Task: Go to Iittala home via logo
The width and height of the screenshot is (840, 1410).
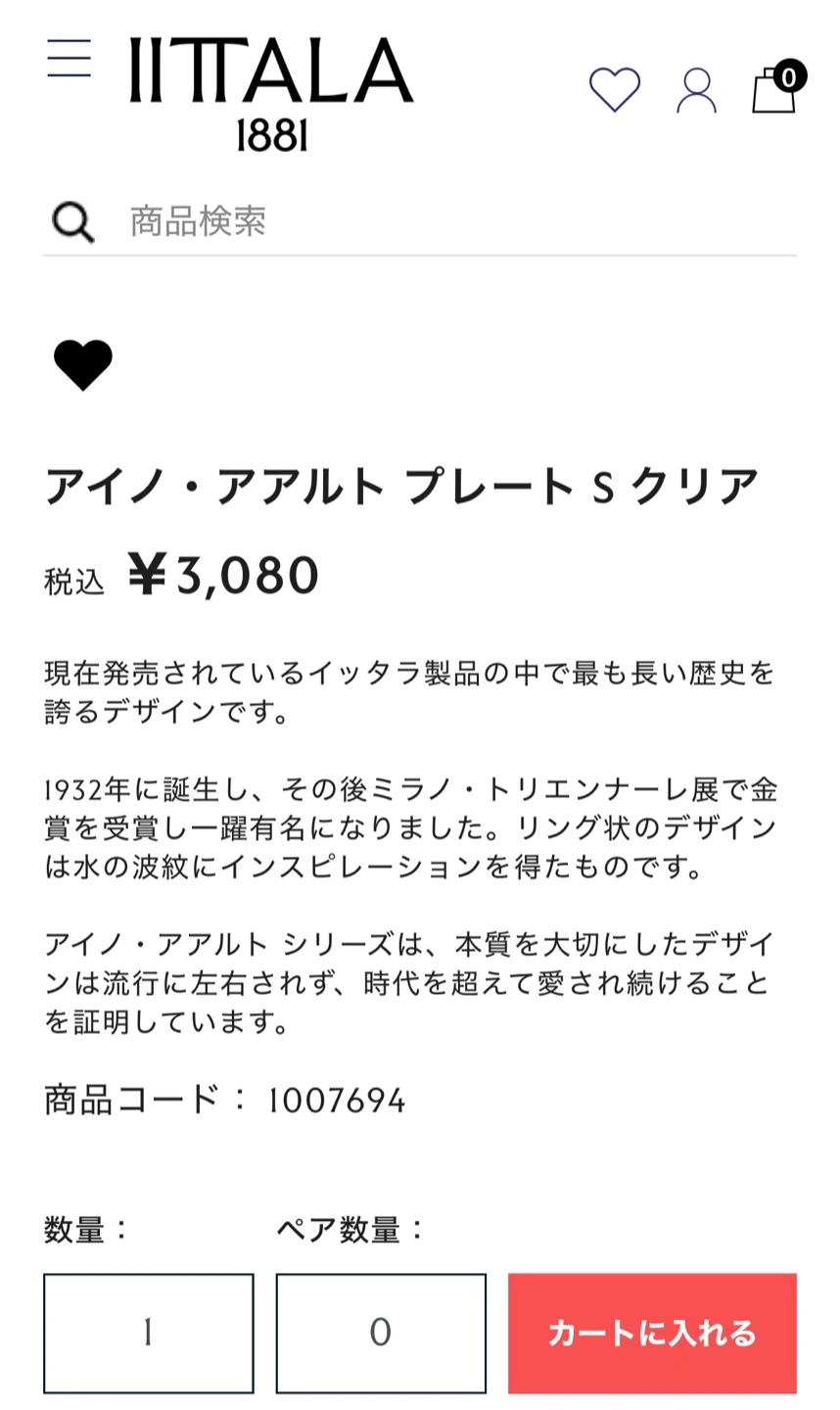Action: coord(272,92)
